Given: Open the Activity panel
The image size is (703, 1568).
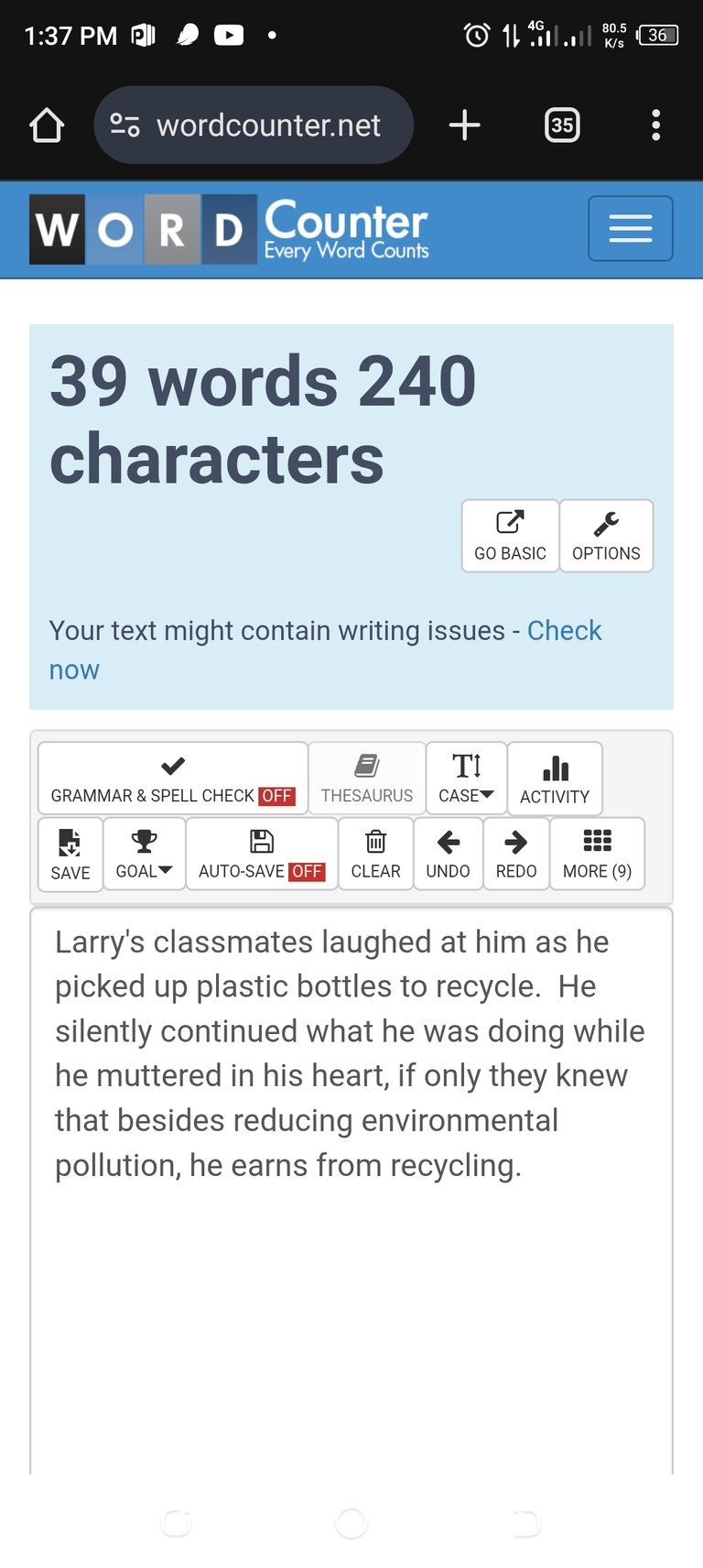Looking at the screenshot, I should [x=555, y=779].
